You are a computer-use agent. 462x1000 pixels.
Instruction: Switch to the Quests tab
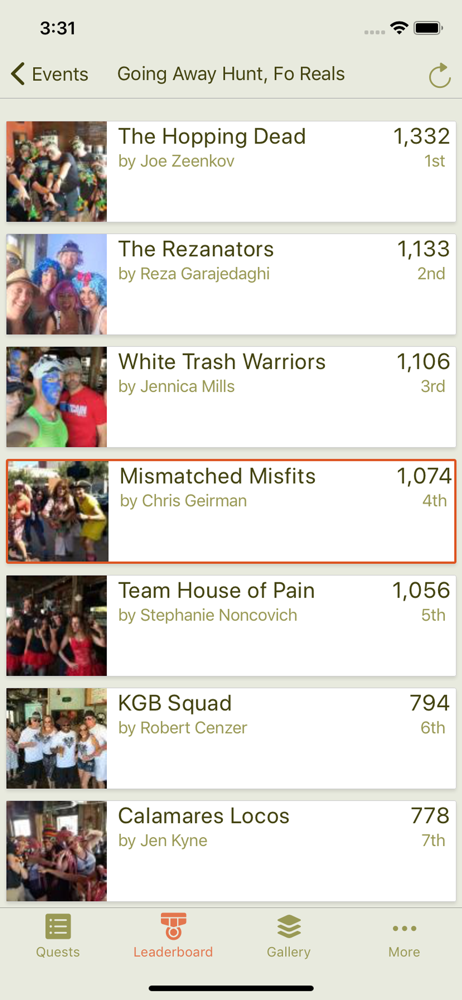(x=58, y=936)
